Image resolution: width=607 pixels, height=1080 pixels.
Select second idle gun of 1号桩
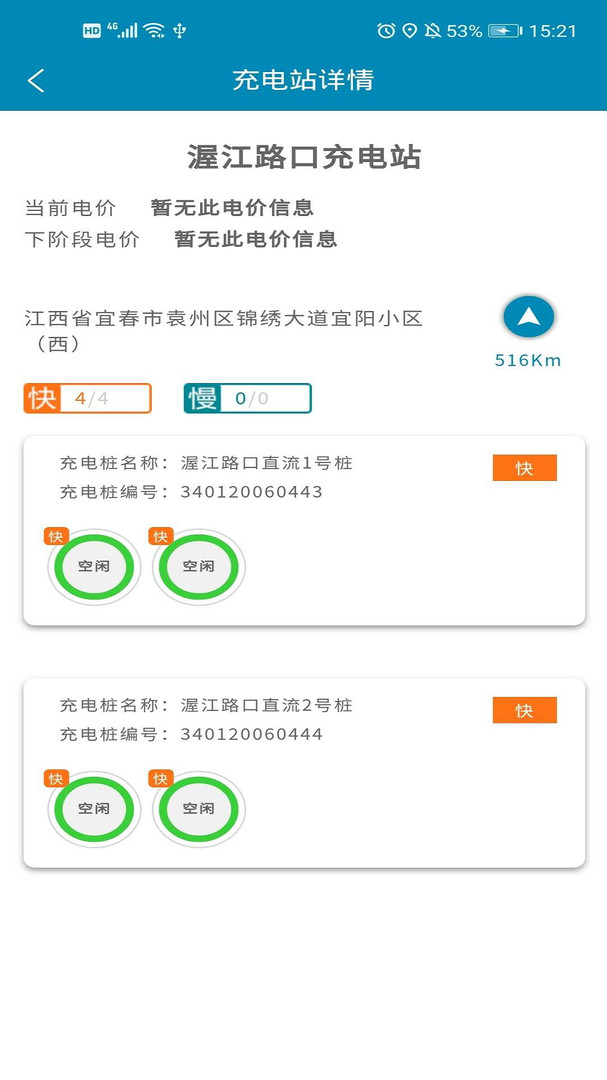198,566
